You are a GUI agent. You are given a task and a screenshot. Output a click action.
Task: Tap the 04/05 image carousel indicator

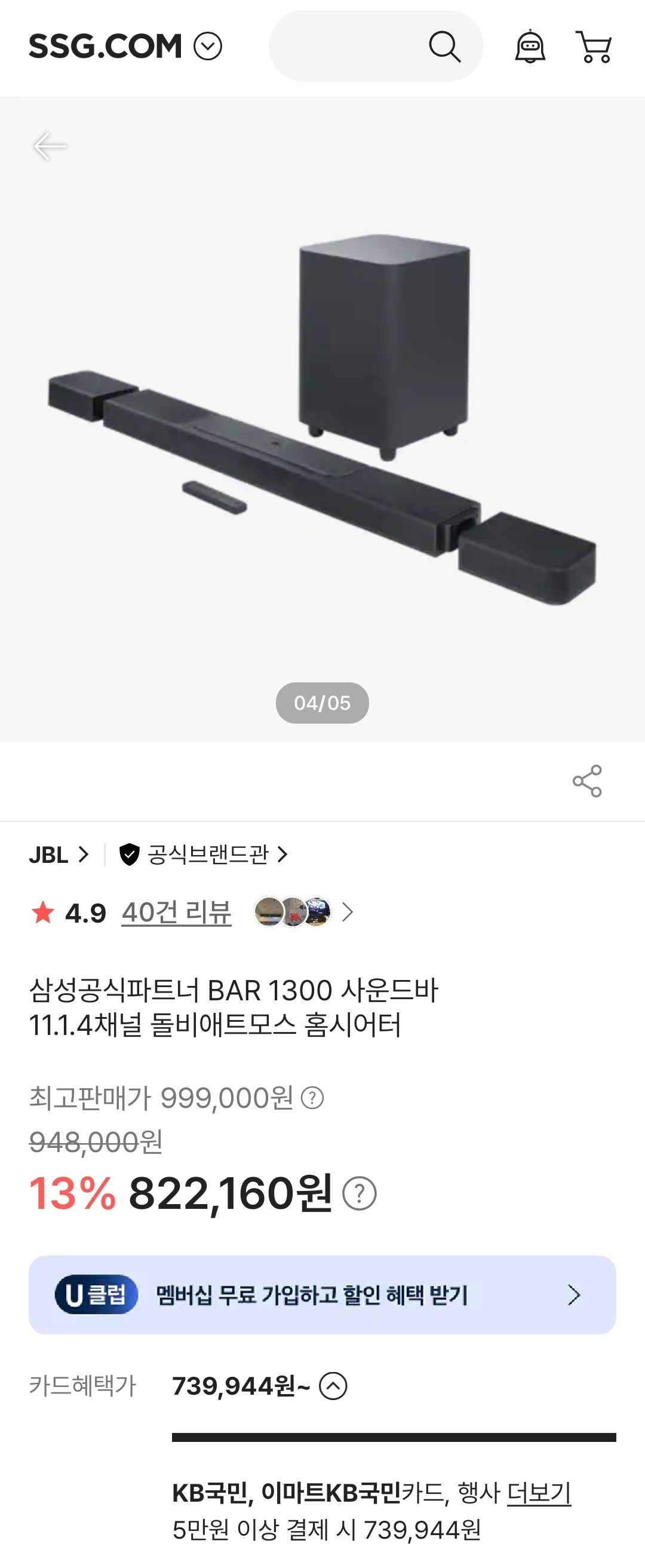322,703
